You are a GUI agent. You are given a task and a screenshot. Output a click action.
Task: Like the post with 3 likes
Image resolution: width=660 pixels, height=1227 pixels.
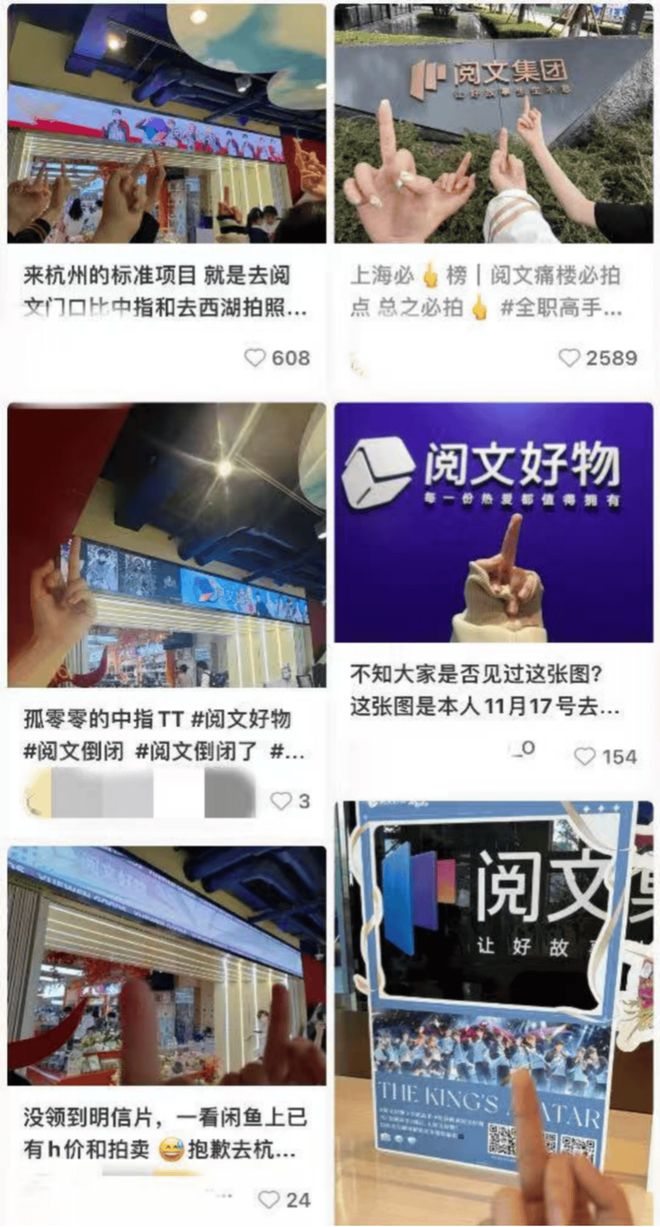[x=281, y=801]
